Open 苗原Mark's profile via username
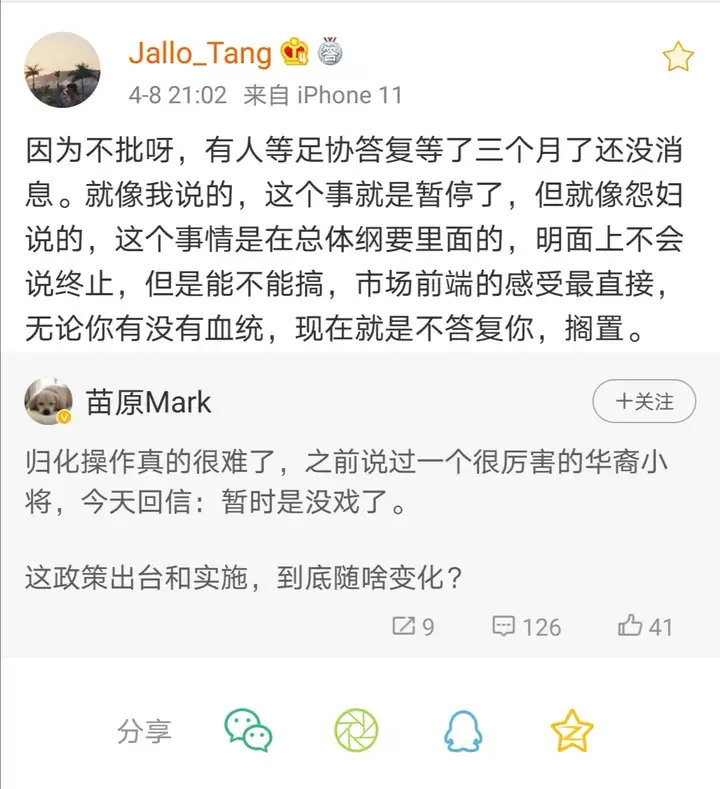Screen dimensions: 720x789 click(150, 403)
